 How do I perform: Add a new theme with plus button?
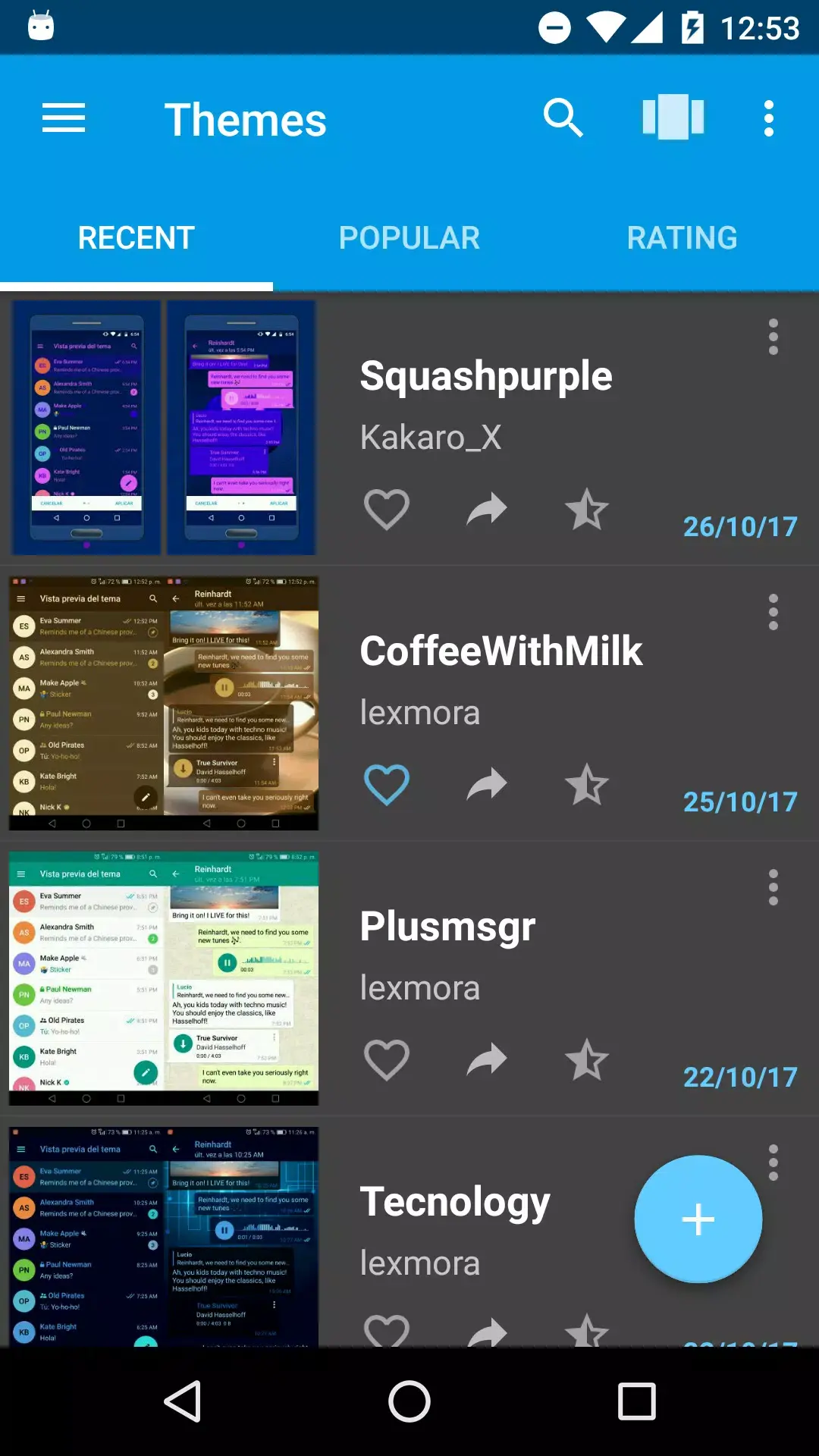point(698,1219)
